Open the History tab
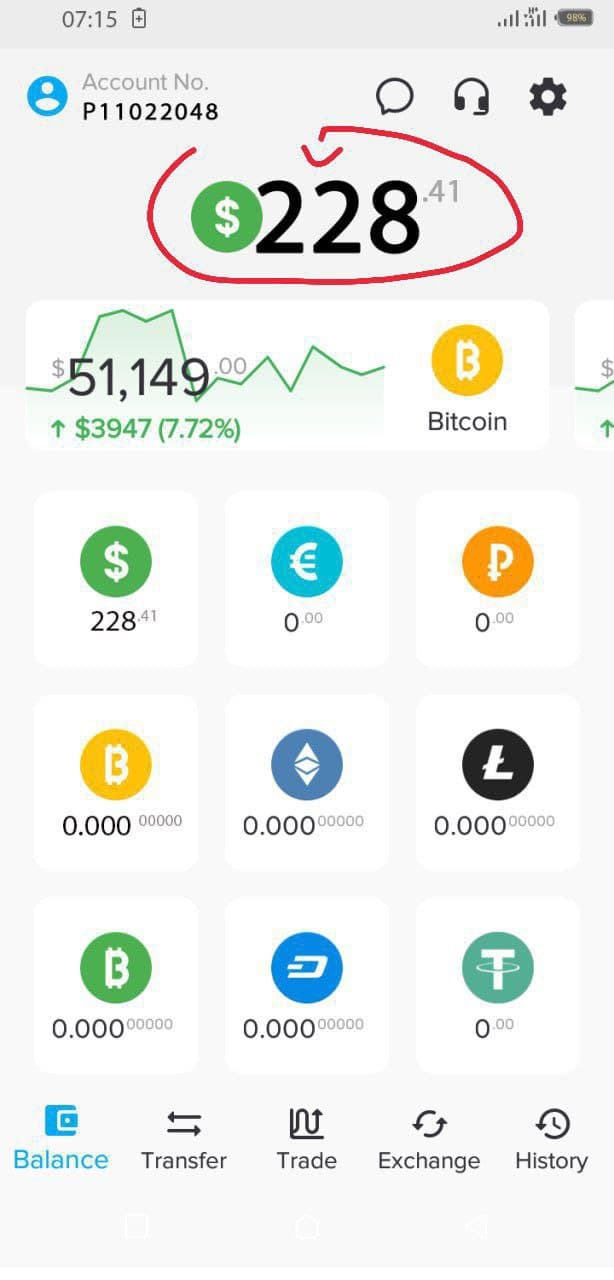The height and width of the screenshot is (1280, 614). (x=551, y=1140)
